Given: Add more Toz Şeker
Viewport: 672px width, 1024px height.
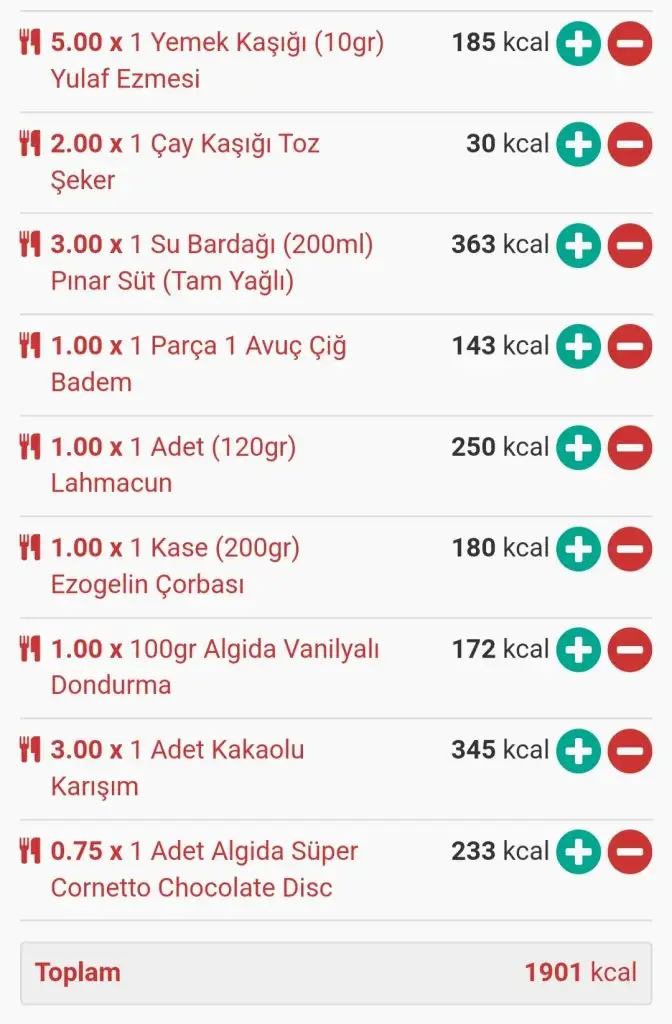Looking at the screenshot, I should pyautogui.click(x=578, y=145).
